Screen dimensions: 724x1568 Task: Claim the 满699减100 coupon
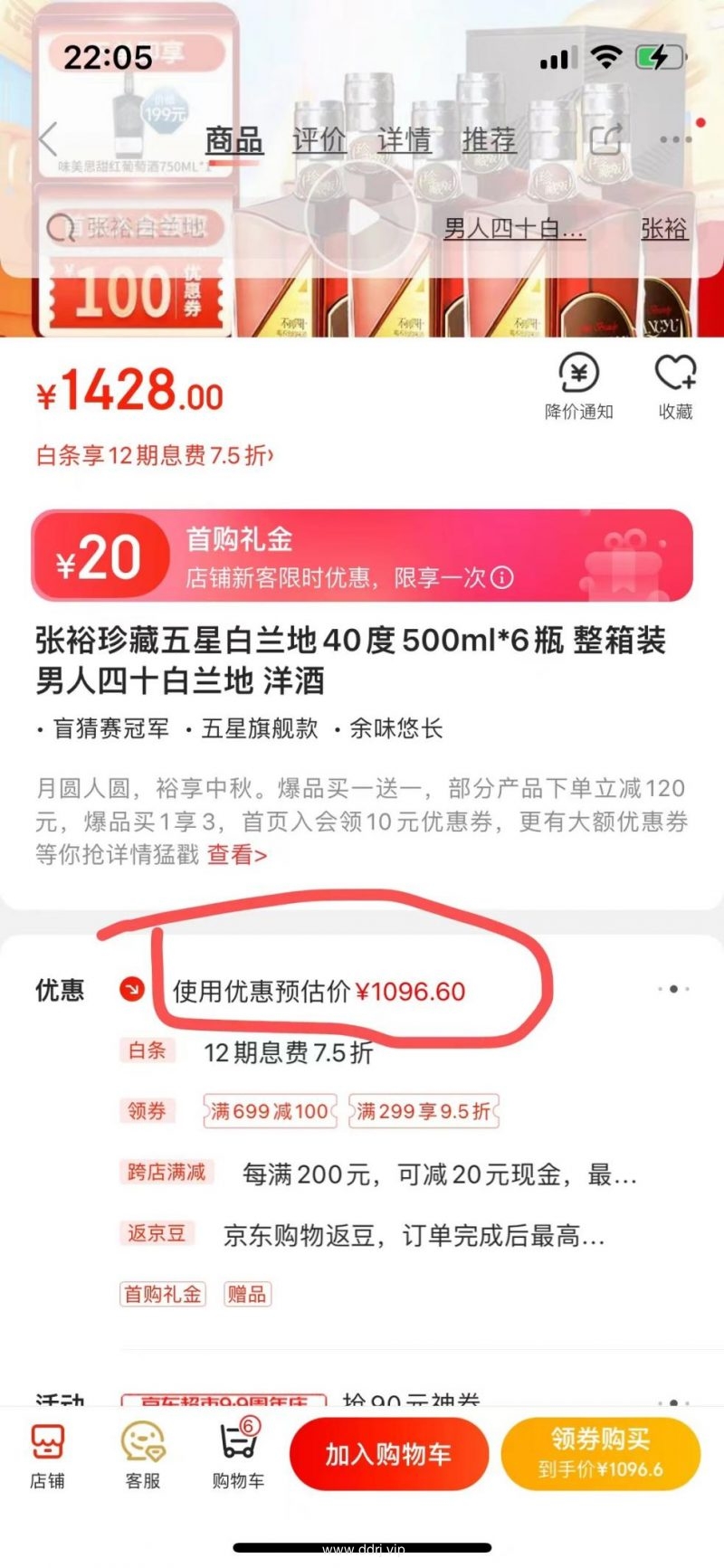tap(270, 1111)
